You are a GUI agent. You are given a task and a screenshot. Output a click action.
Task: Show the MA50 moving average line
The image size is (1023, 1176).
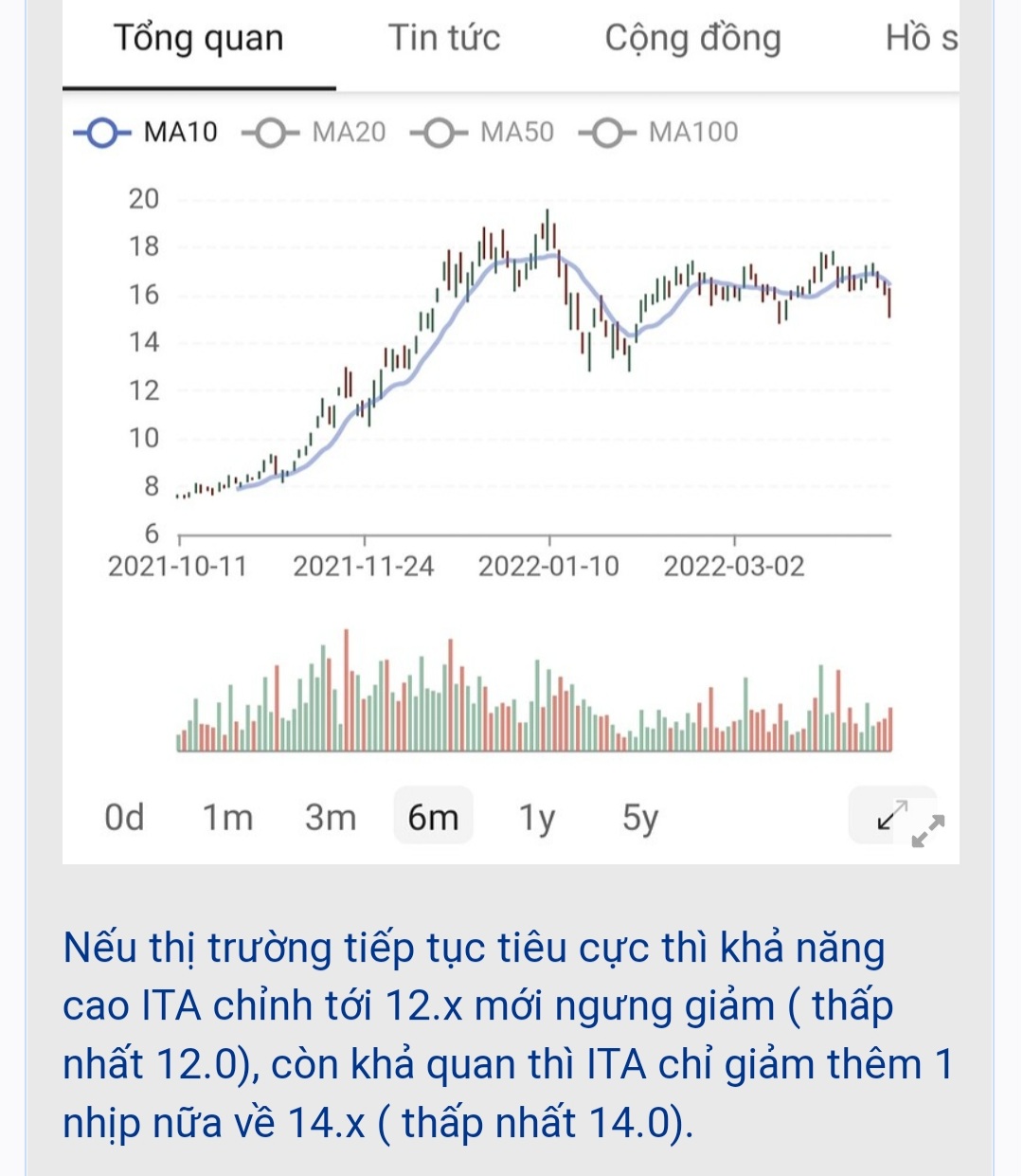click(x=483, y=133)
